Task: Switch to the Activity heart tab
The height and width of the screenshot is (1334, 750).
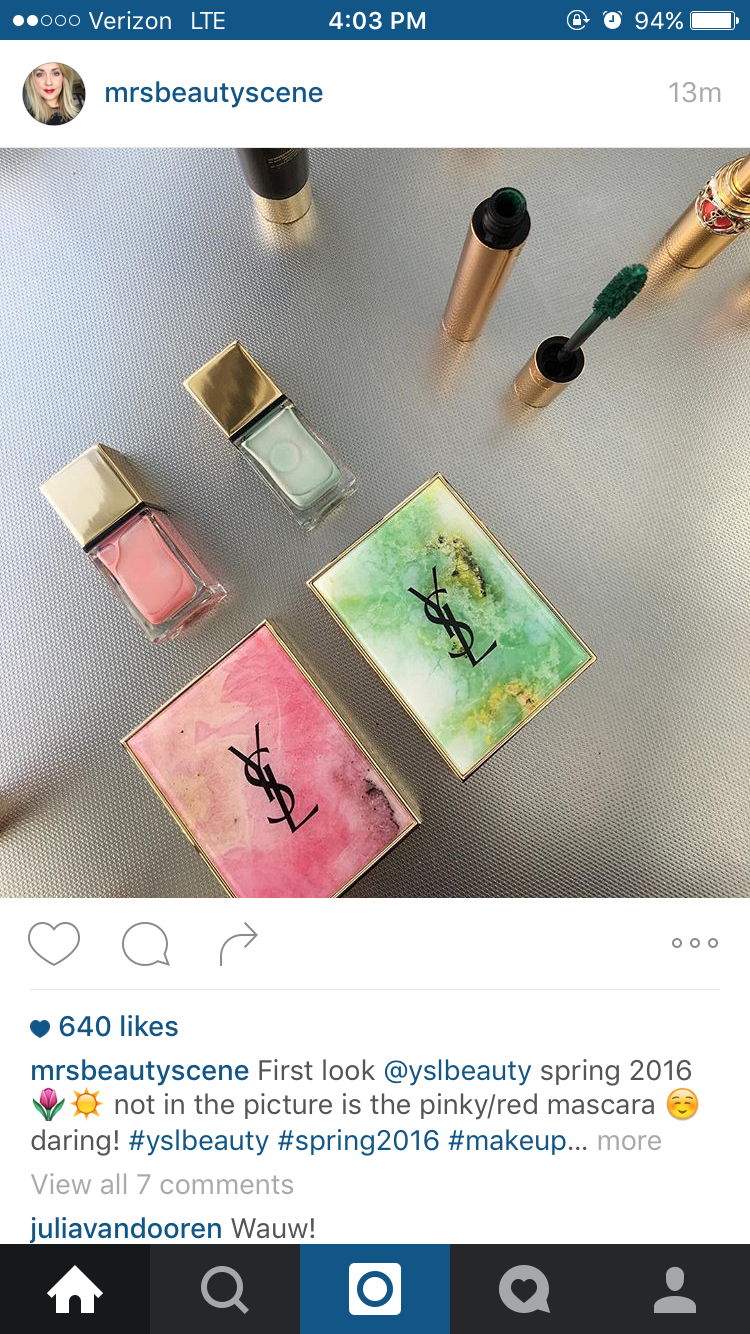Action: coord(525,1289)
